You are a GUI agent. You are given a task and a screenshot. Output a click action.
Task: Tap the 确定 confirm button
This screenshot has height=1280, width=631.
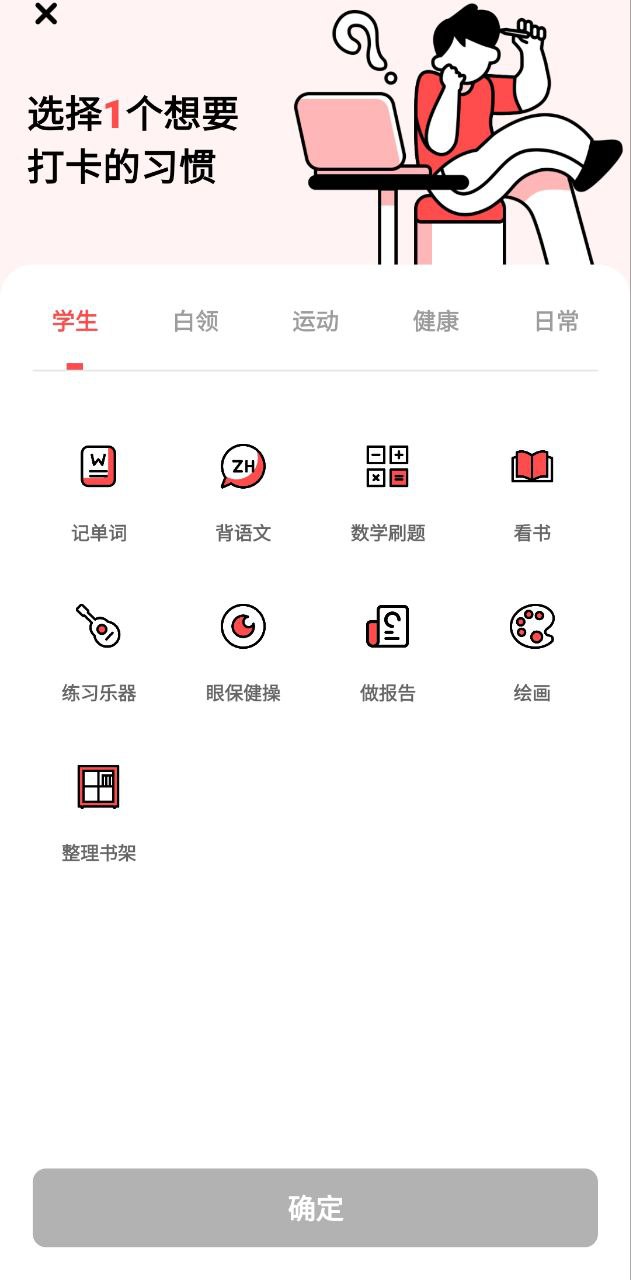[x=315, y=1208]
